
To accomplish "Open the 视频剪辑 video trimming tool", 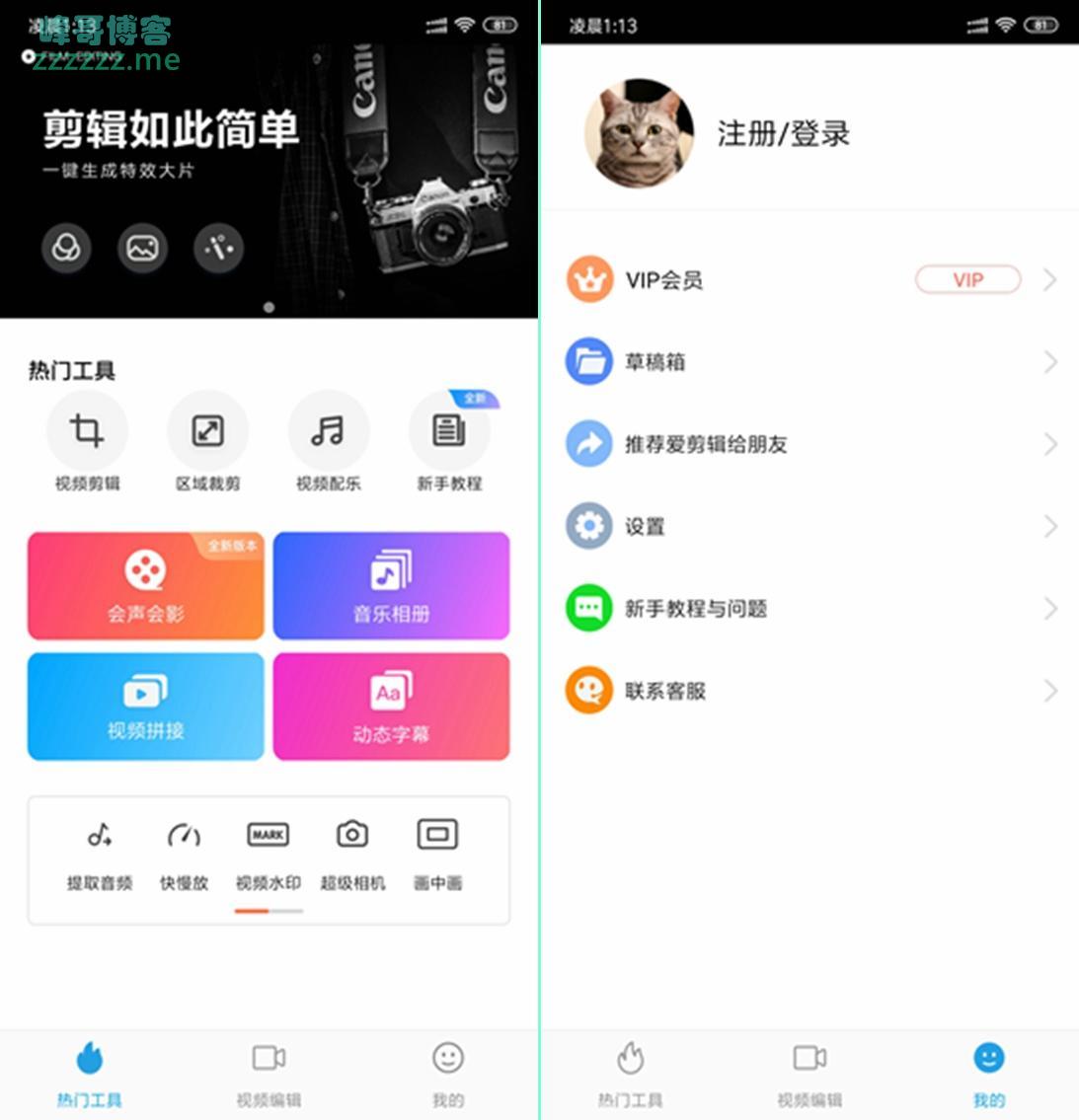I will tap(87, 432).
